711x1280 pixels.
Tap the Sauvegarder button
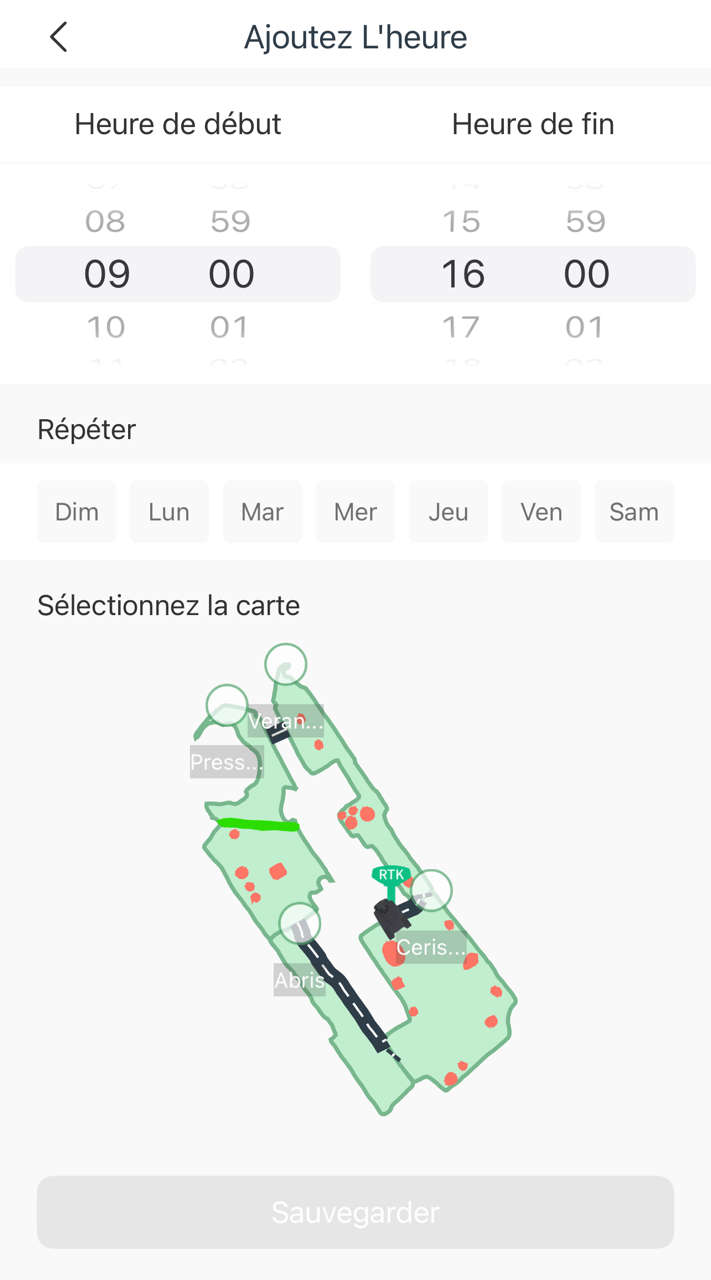point(355,1212)
